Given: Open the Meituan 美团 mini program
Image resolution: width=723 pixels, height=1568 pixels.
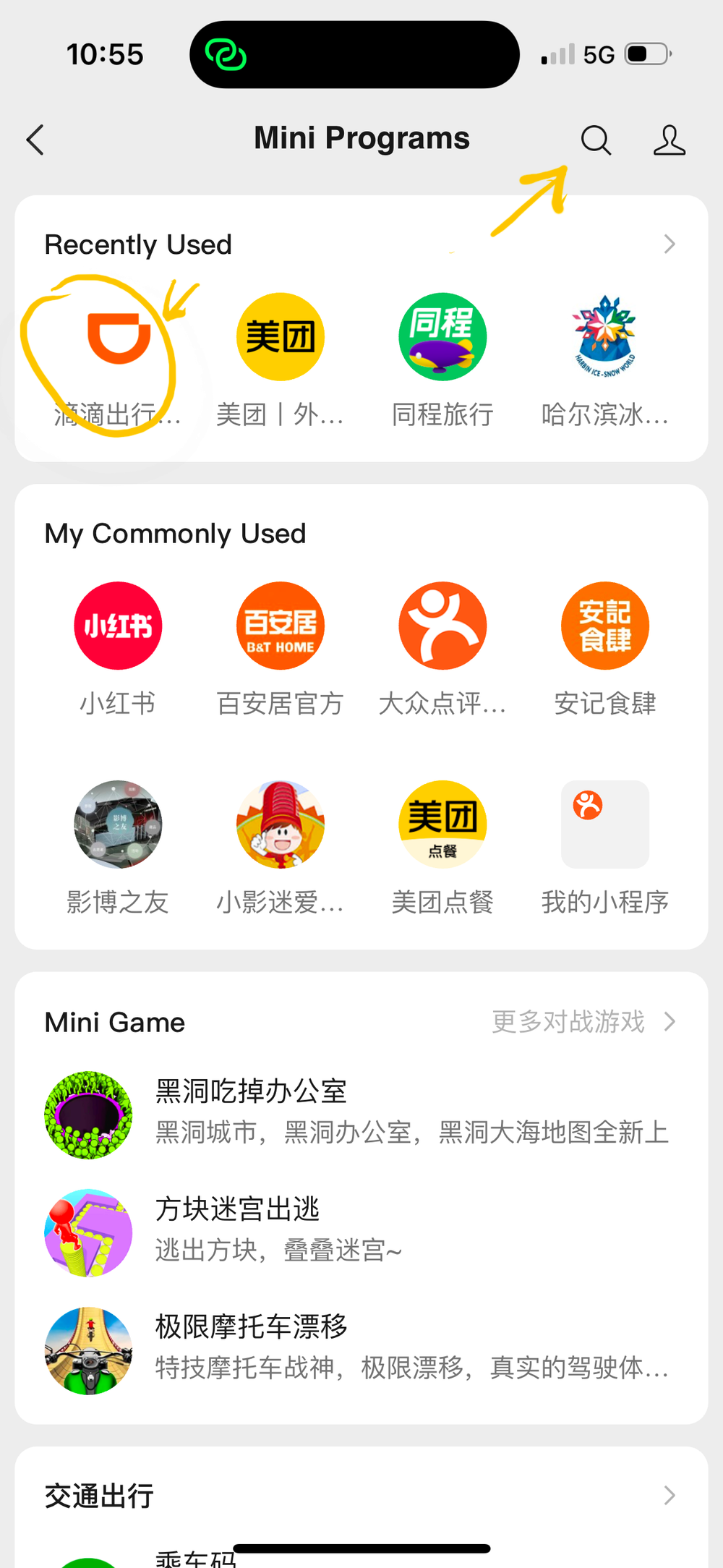Looking at the screenshot, I should click(280, 336).
